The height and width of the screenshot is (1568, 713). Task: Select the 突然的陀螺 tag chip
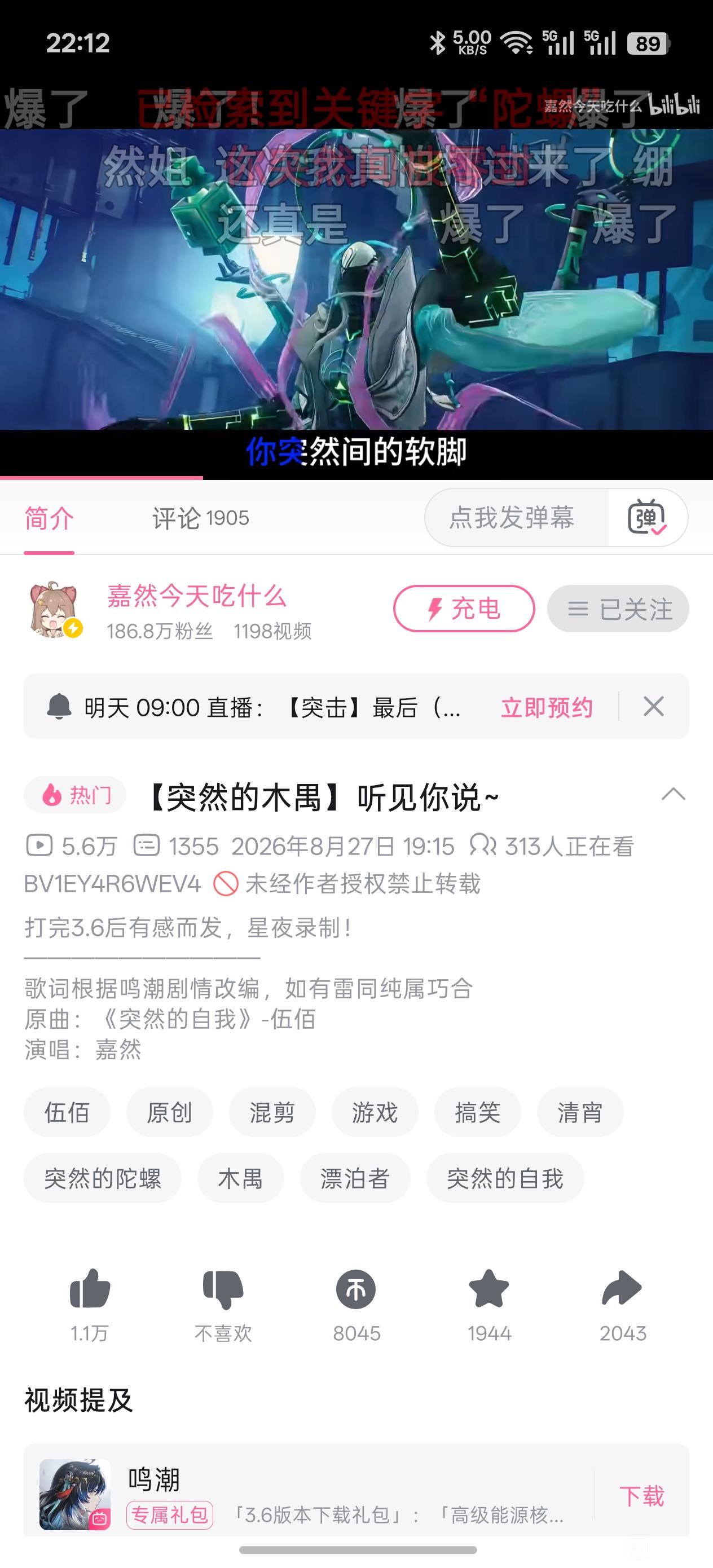[102, 1178]
